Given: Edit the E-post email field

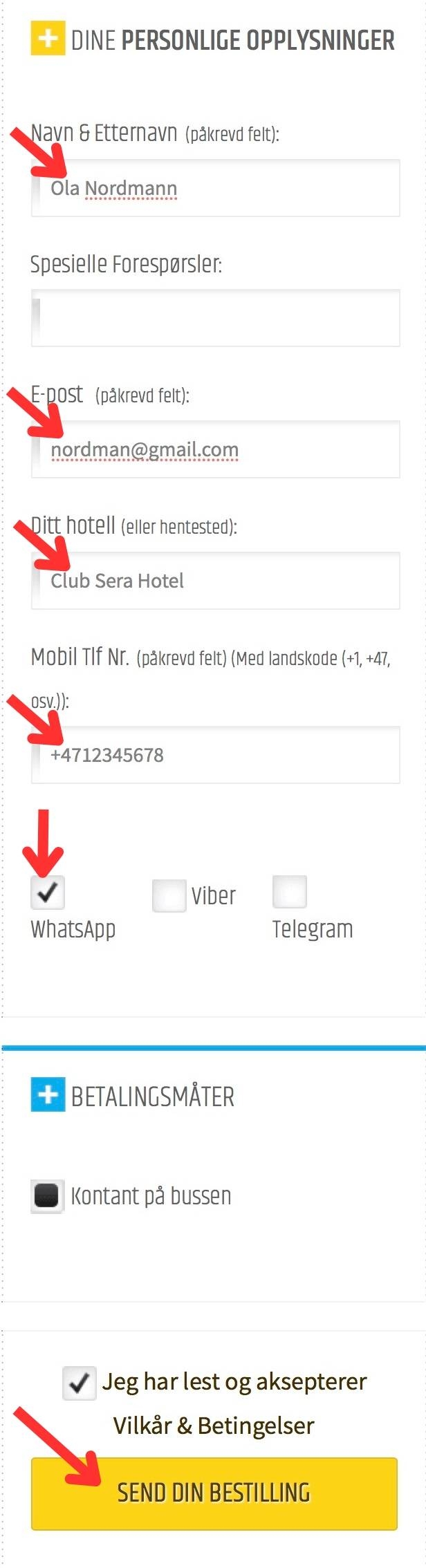Looking at the screenshot, I should click(216, 449).
